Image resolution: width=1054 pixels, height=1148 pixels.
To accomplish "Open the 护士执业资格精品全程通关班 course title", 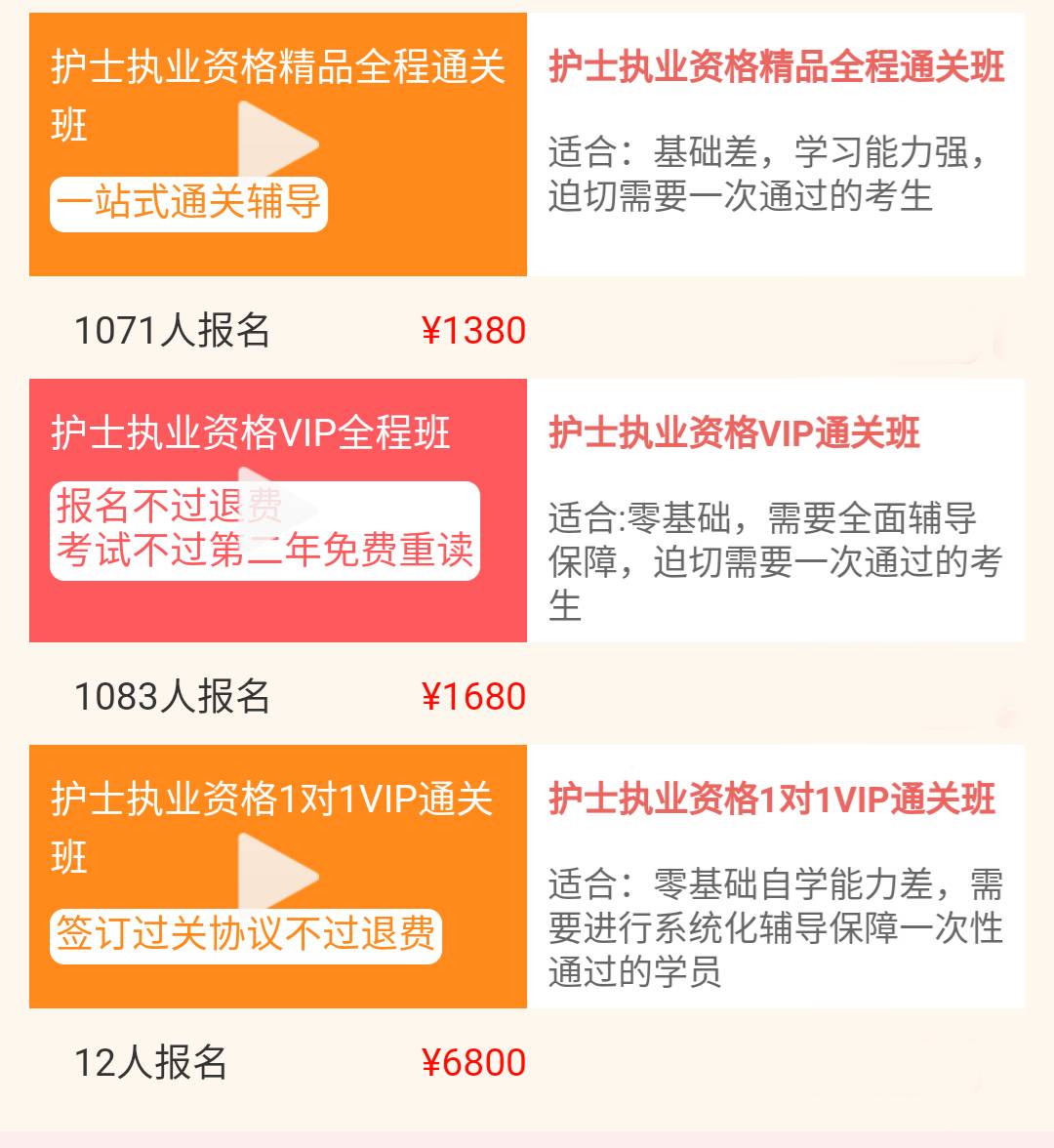I will click(x=776, y=67).
